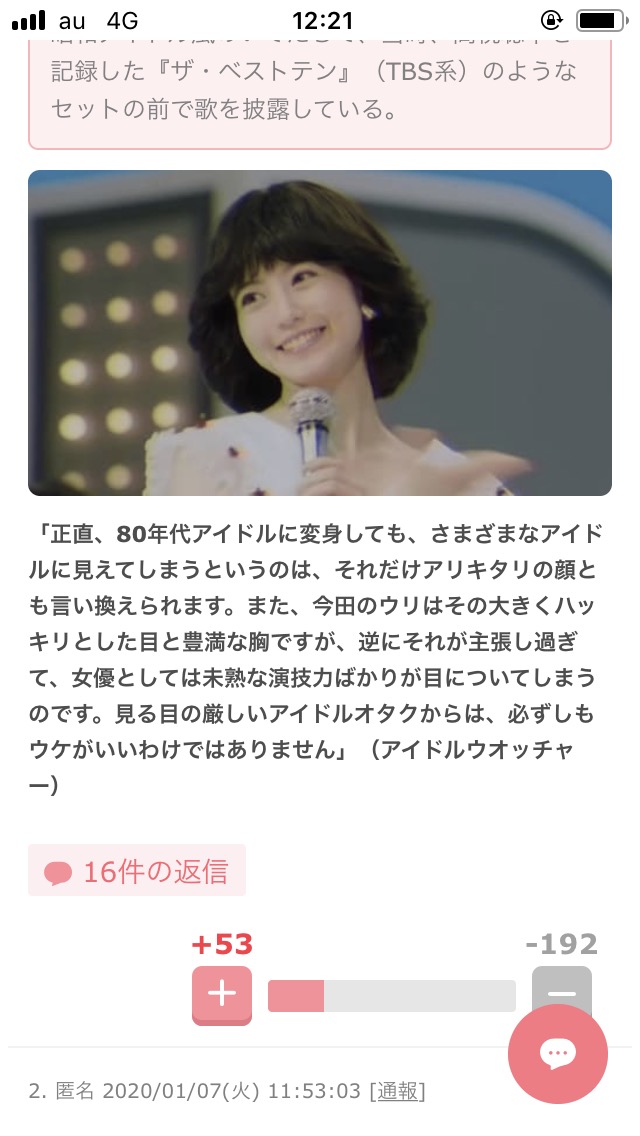
Task: Open the floating comment bubble button
Action: click(x=557, y=1053)
